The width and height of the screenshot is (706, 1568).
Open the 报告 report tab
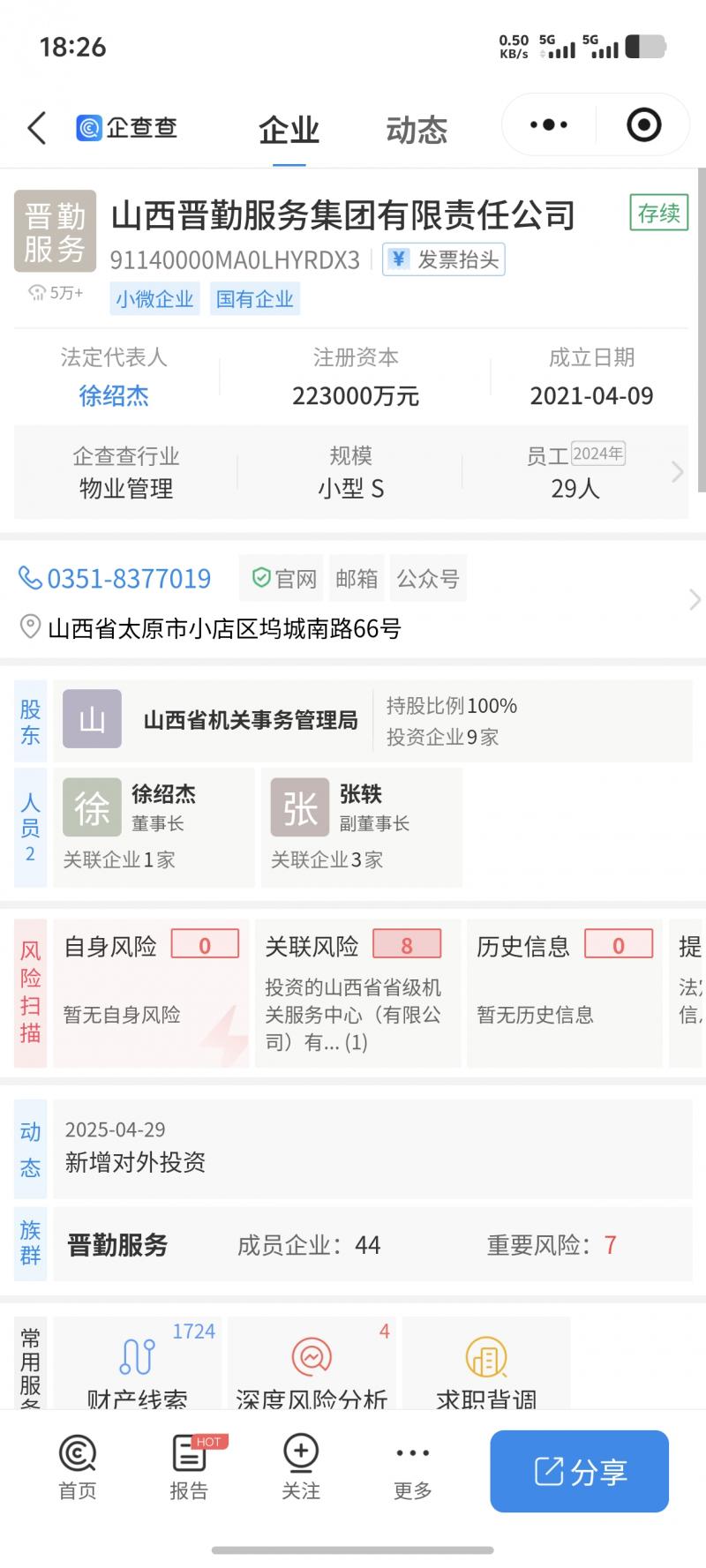[189, 1467]
